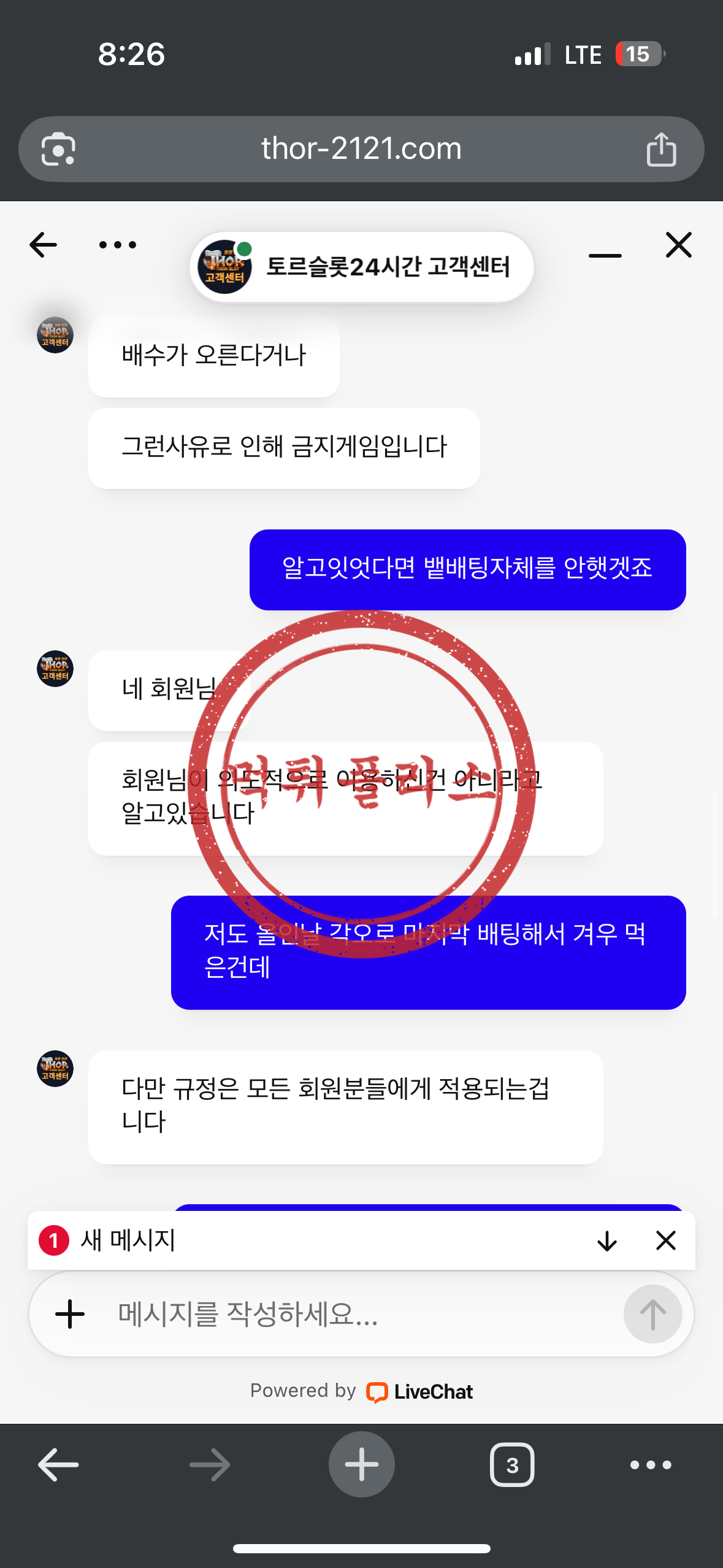Image resolution: width=723 pixels, height=1568 pixels.
Task: Go back using the chat header arrow
Action: (43, 245)
